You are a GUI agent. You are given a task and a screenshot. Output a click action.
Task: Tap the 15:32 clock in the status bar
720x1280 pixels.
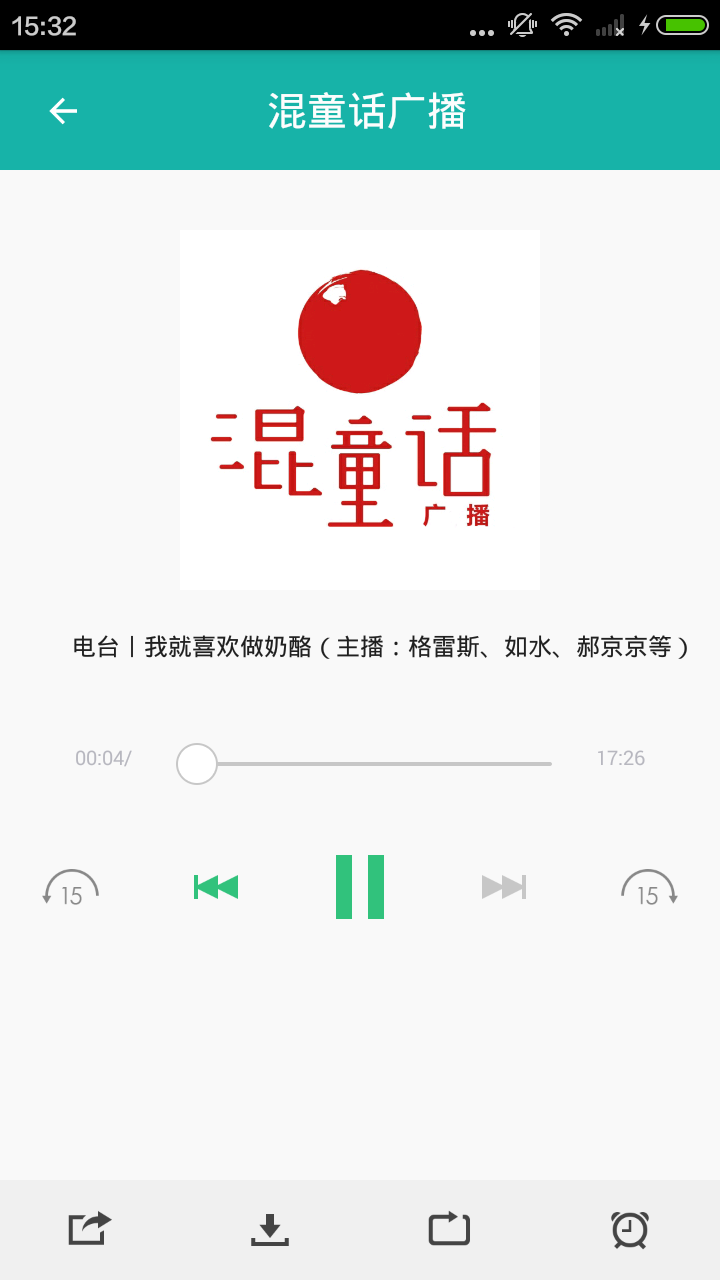click(44, 26)
